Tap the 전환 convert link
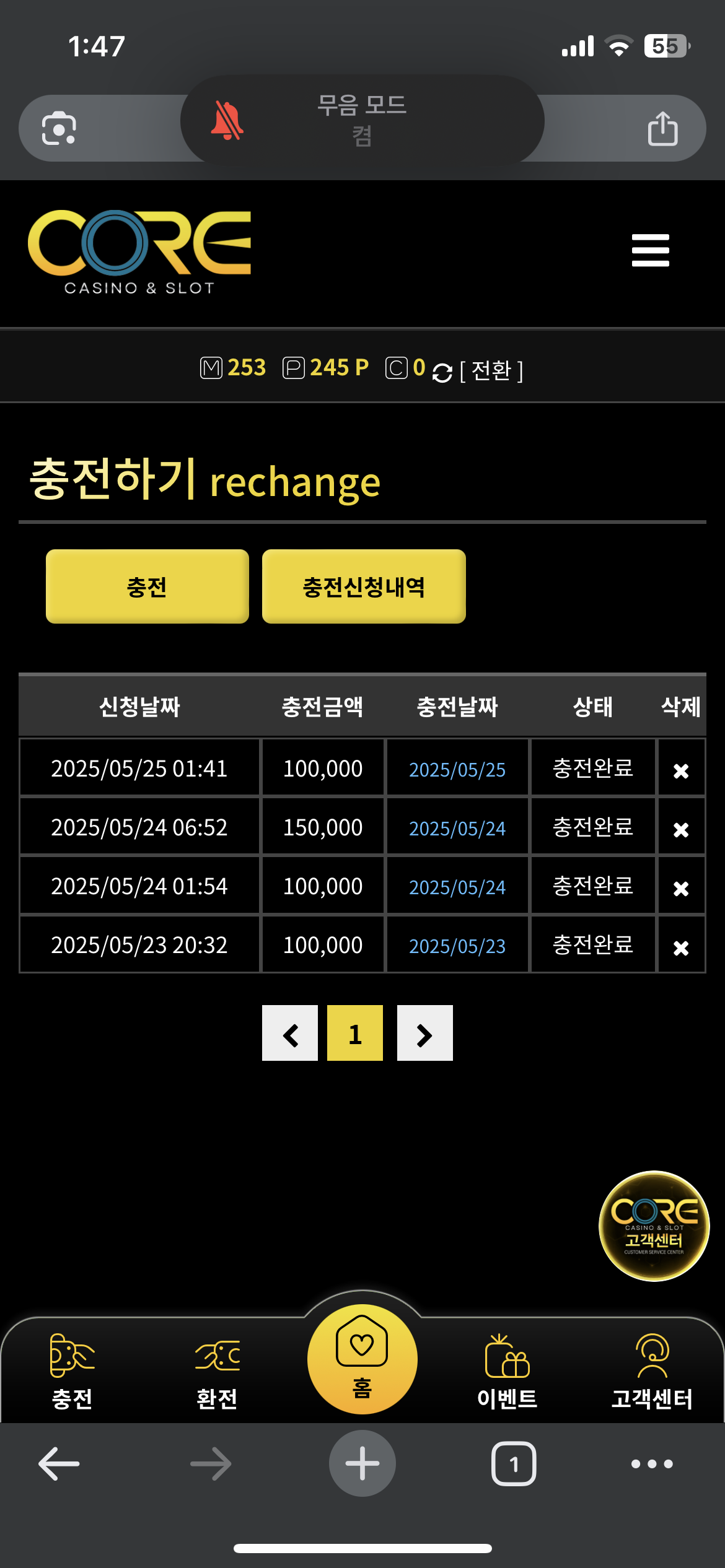This screenshot has height=1568, width=725. pyautogui.click(x=491, y=371)
